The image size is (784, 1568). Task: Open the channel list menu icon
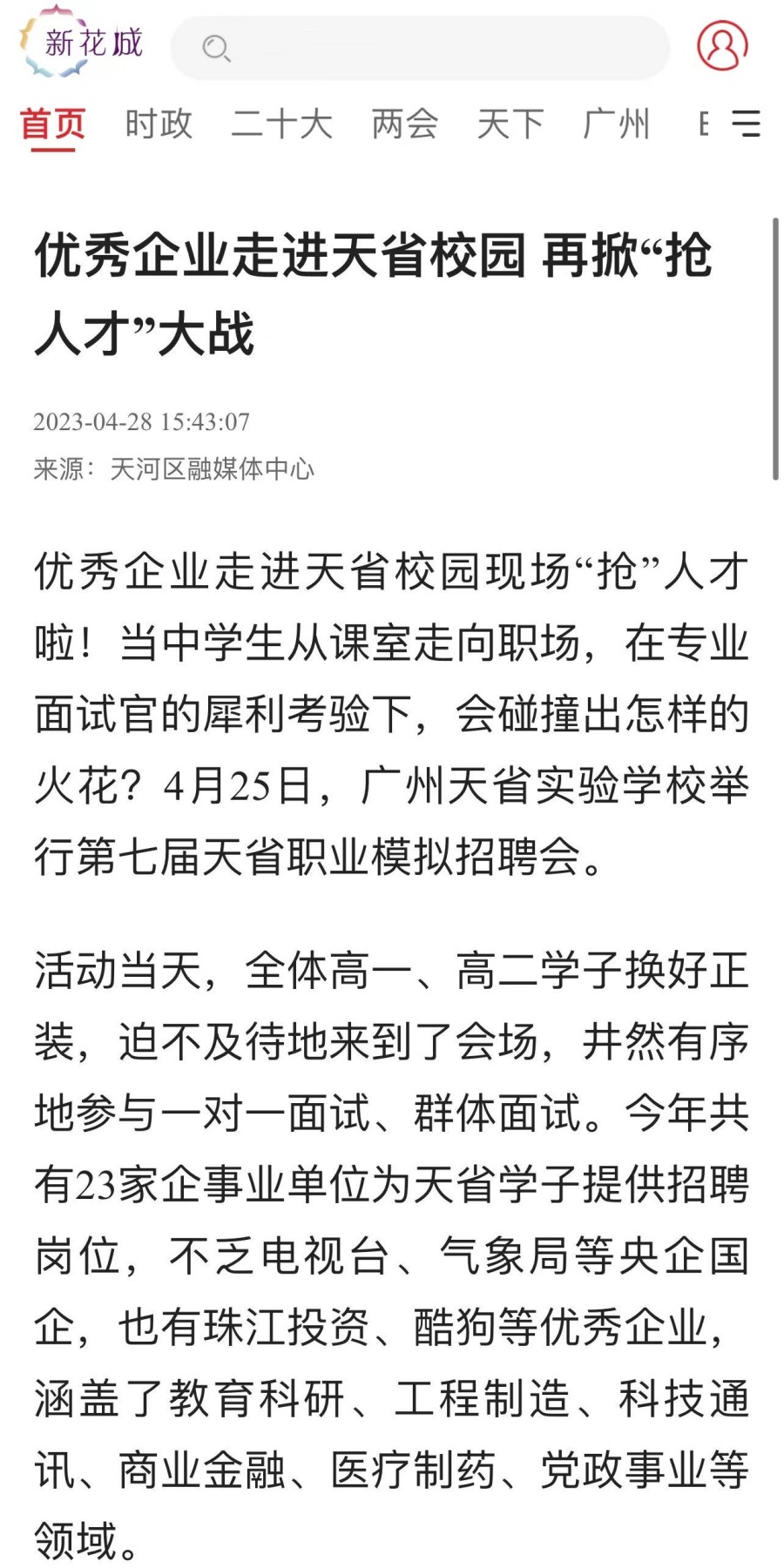pos(746,124)
